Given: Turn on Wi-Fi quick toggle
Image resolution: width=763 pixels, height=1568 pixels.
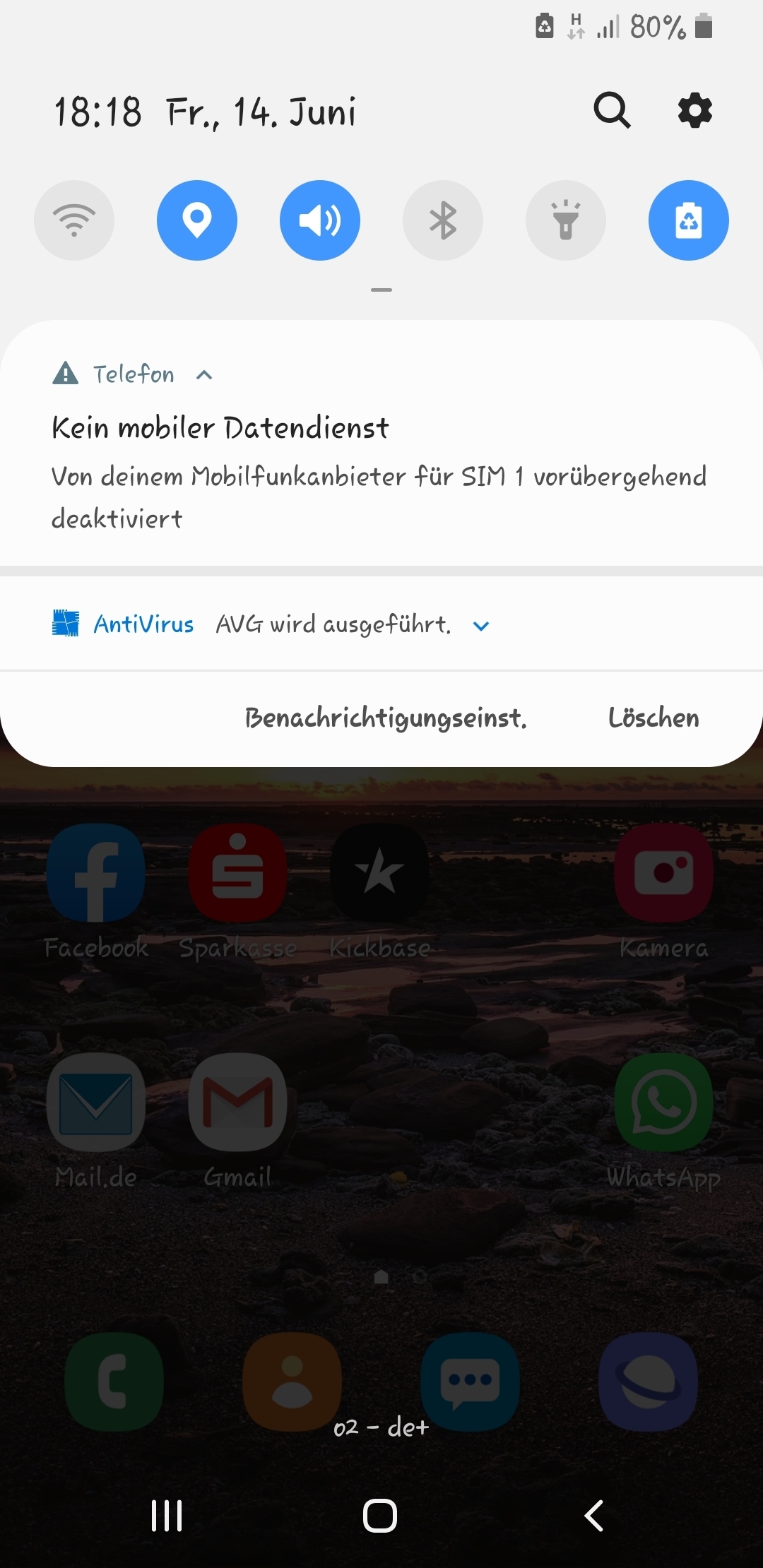Looking at the screenshot, I should point(74,220).
